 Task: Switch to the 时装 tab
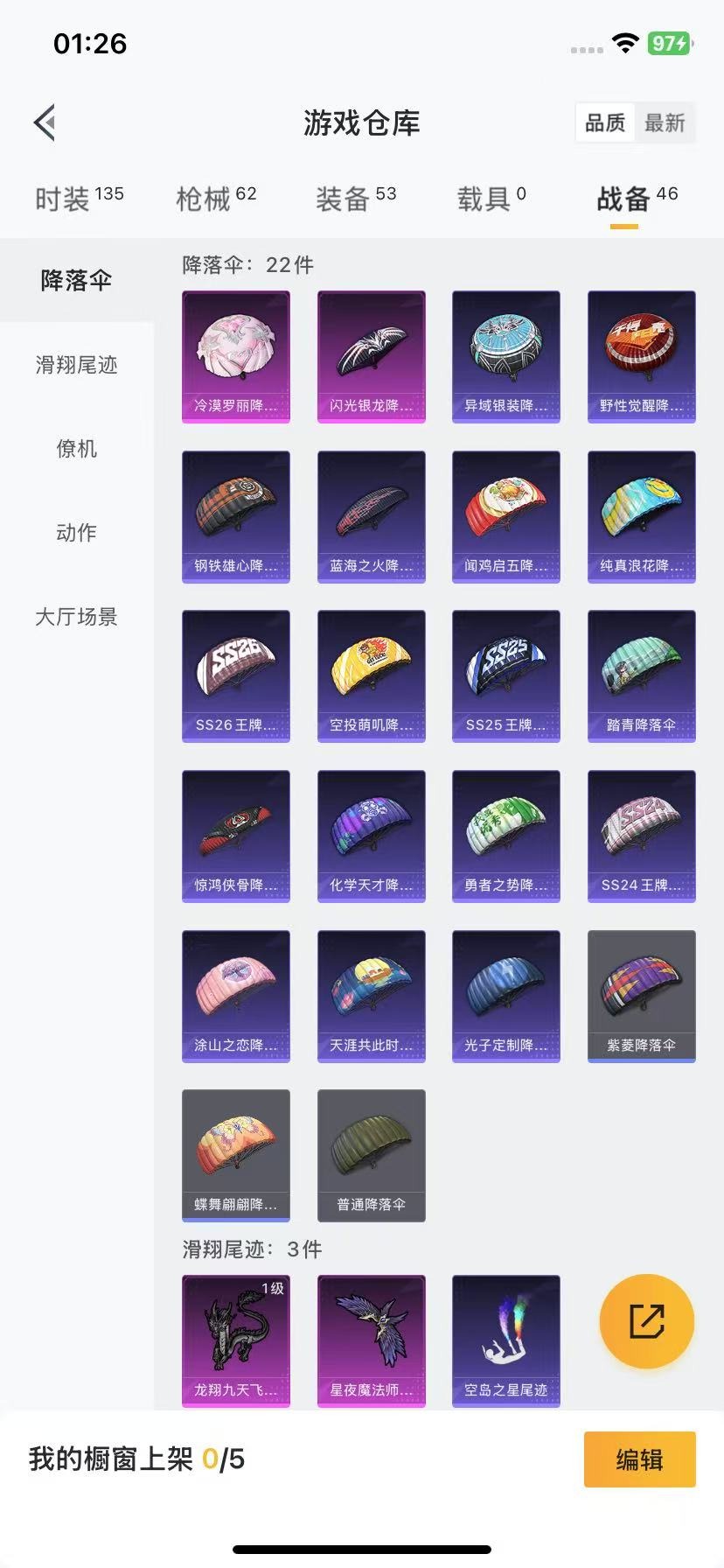click(79, 199)
